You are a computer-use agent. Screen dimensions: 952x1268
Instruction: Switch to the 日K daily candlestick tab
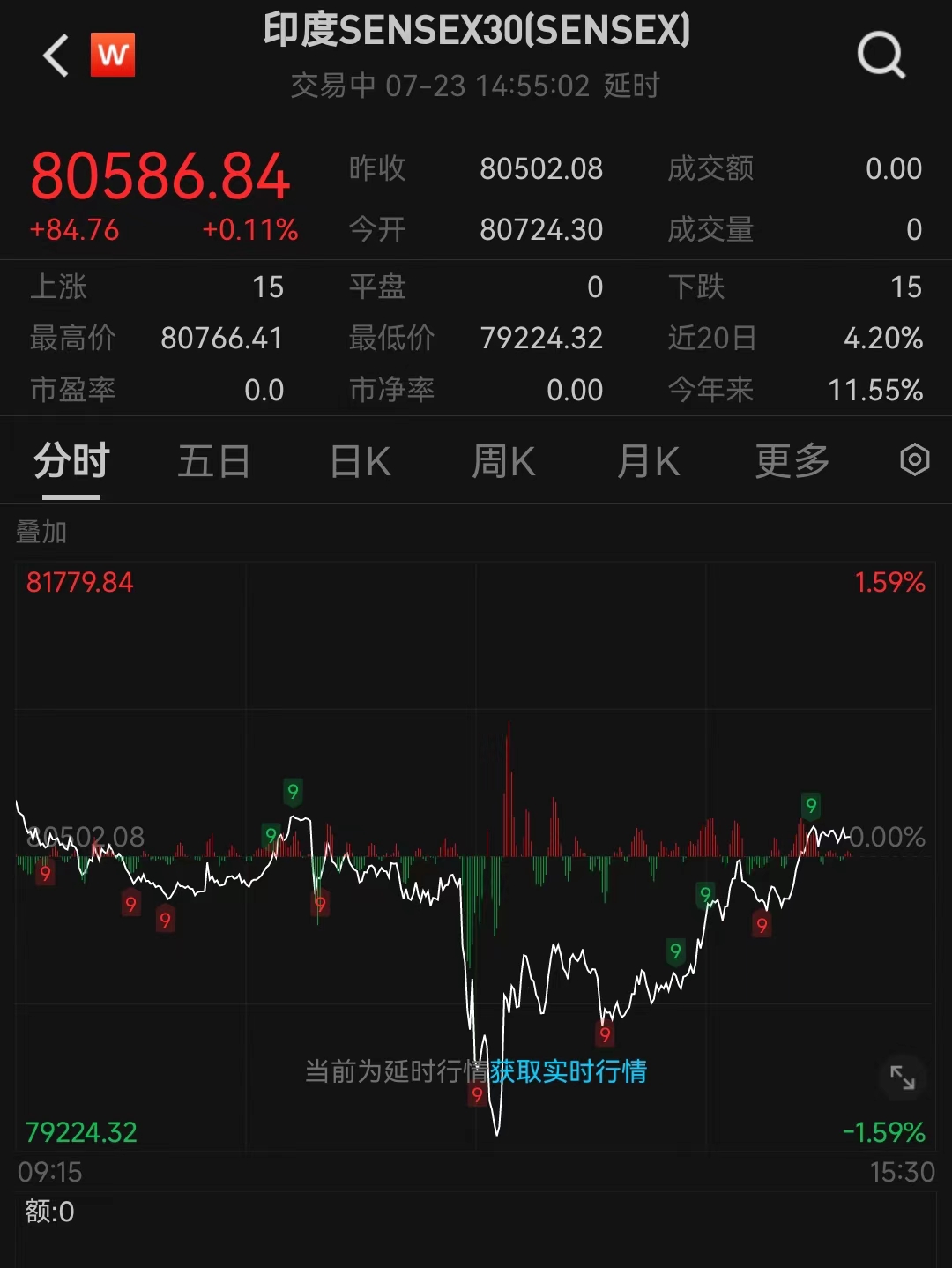[x=360, y=461]
